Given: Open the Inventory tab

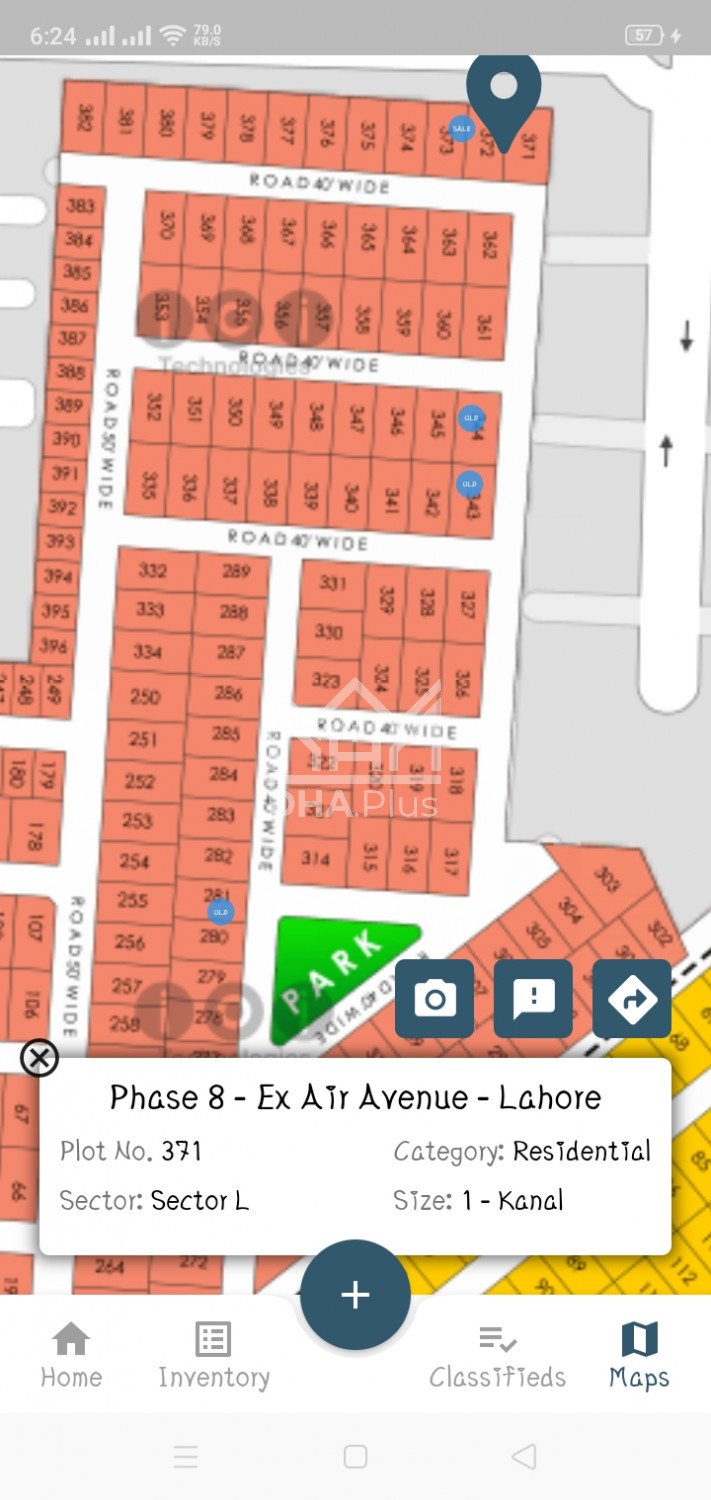Looking at the screenshot, I should point(213,1355).
